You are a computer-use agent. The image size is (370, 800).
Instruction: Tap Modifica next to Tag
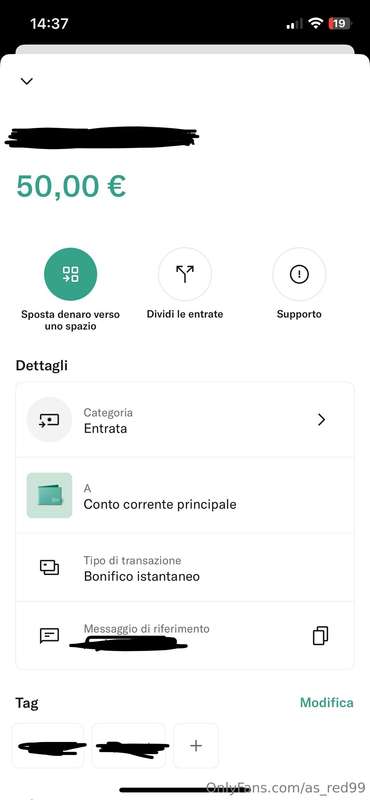327,703
